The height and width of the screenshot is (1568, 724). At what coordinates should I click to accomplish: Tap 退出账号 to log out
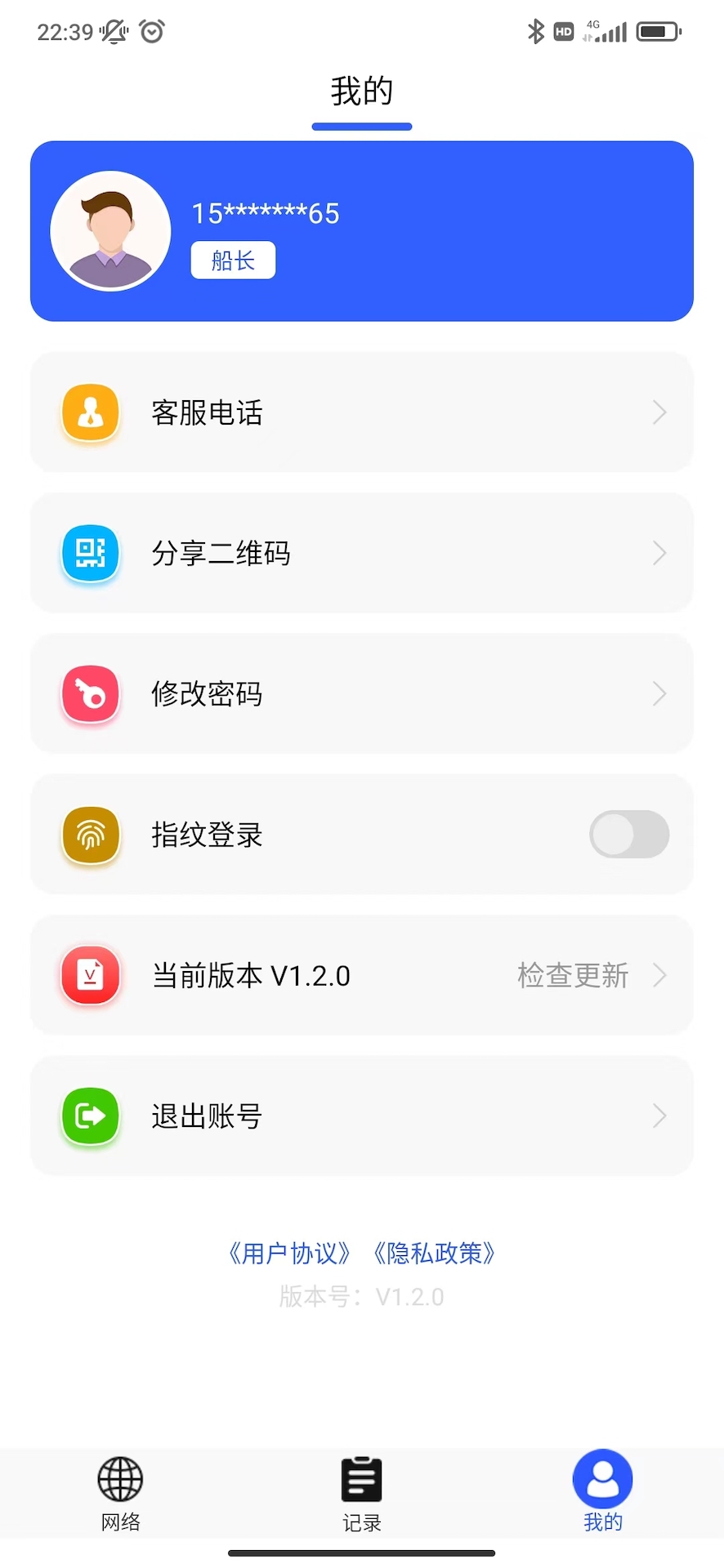coord(361,1116)
